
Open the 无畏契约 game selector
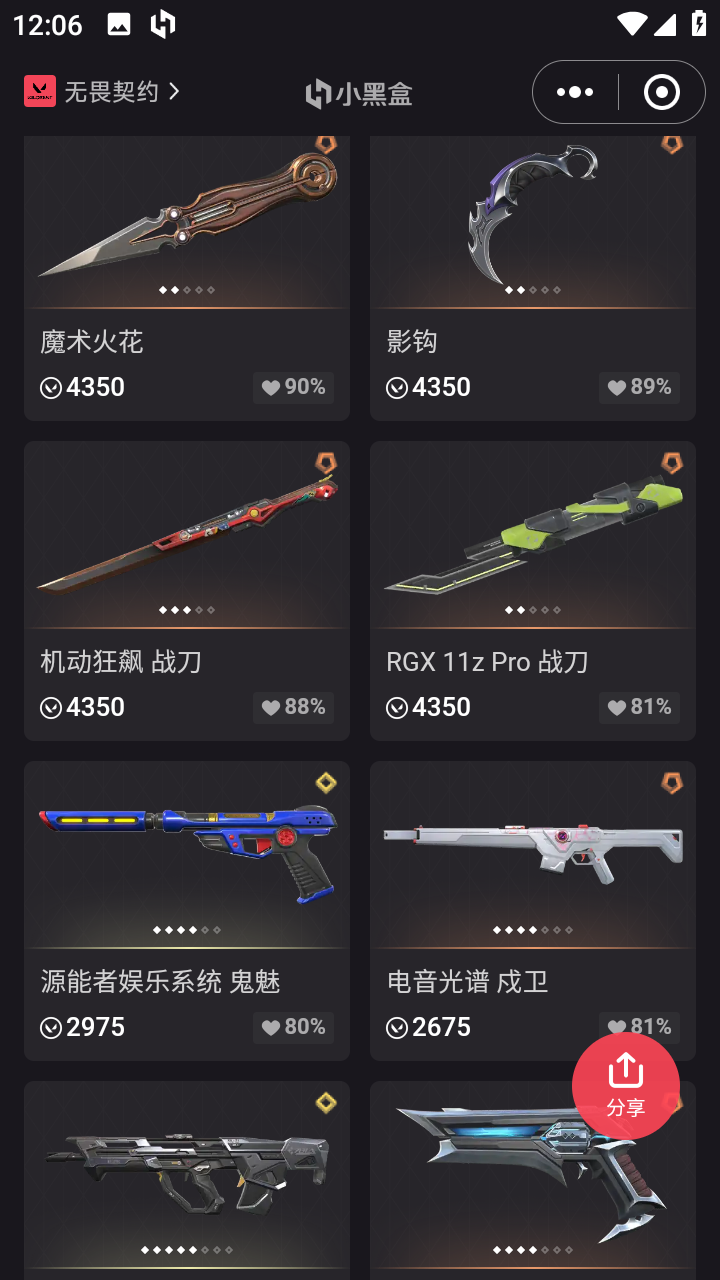[x=102, y=92]
